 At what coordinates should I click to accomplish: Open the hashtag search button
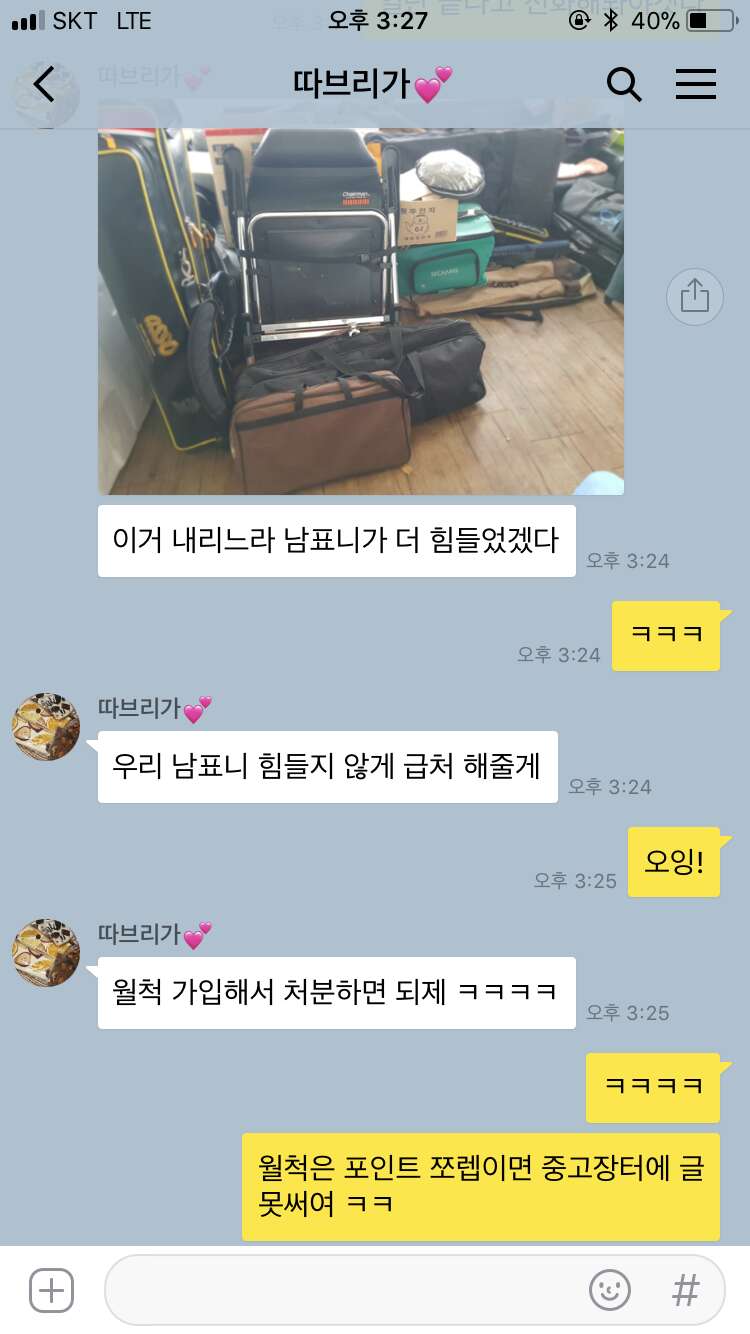pos(685,1291)
